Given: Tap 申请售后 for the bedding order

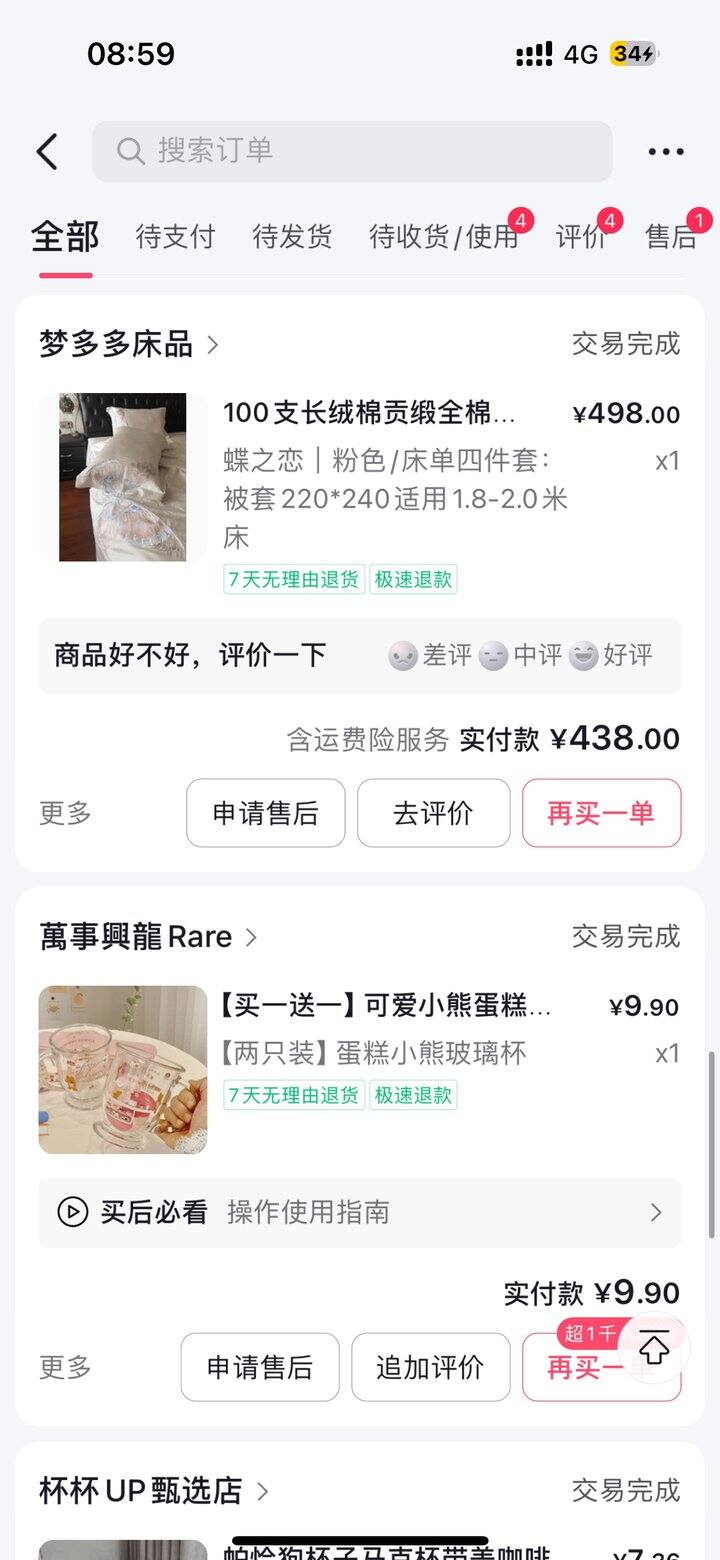Looking at the screenshot, I should (x=265, y=813).
